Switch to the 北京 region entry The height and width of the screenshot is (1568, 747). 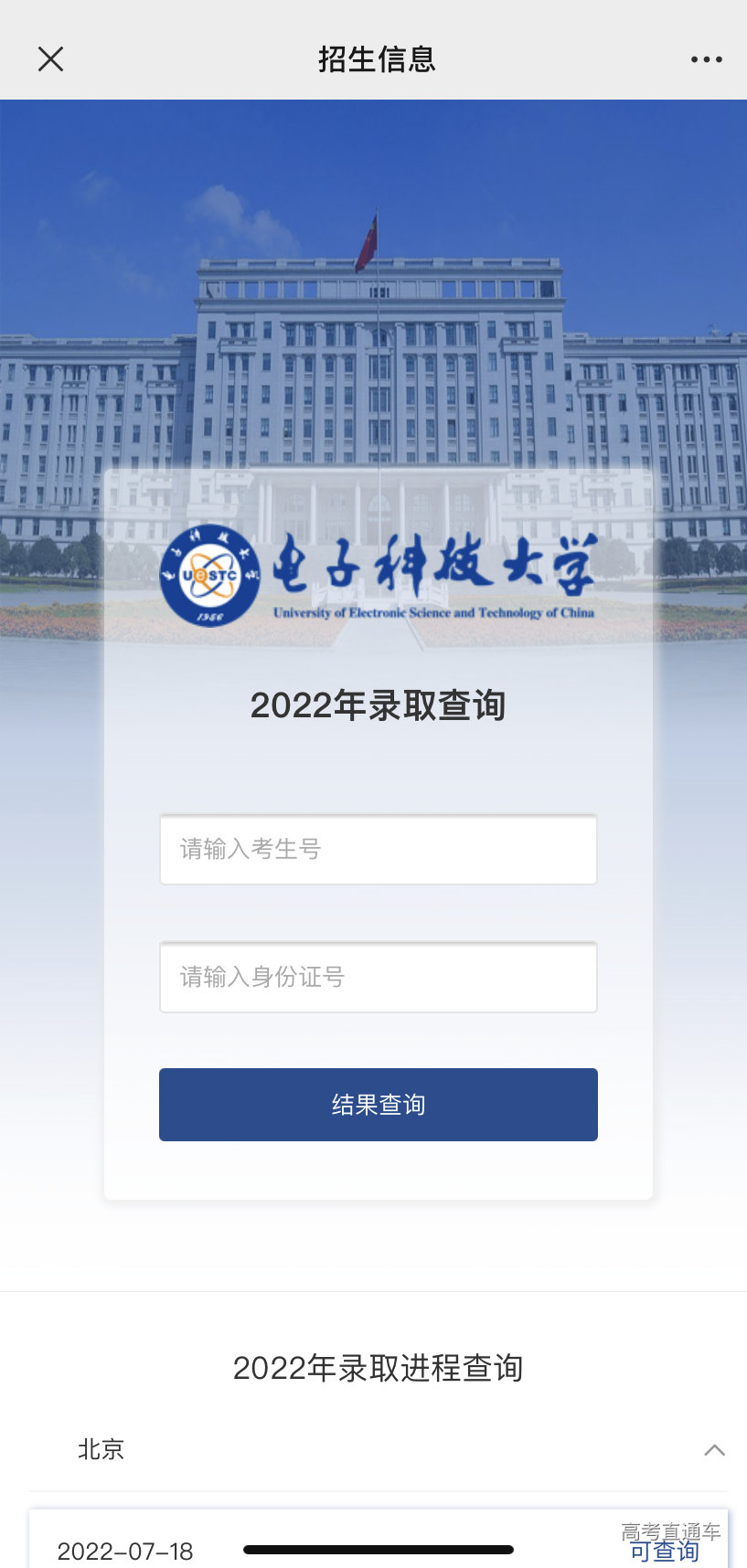(101, 1450)
